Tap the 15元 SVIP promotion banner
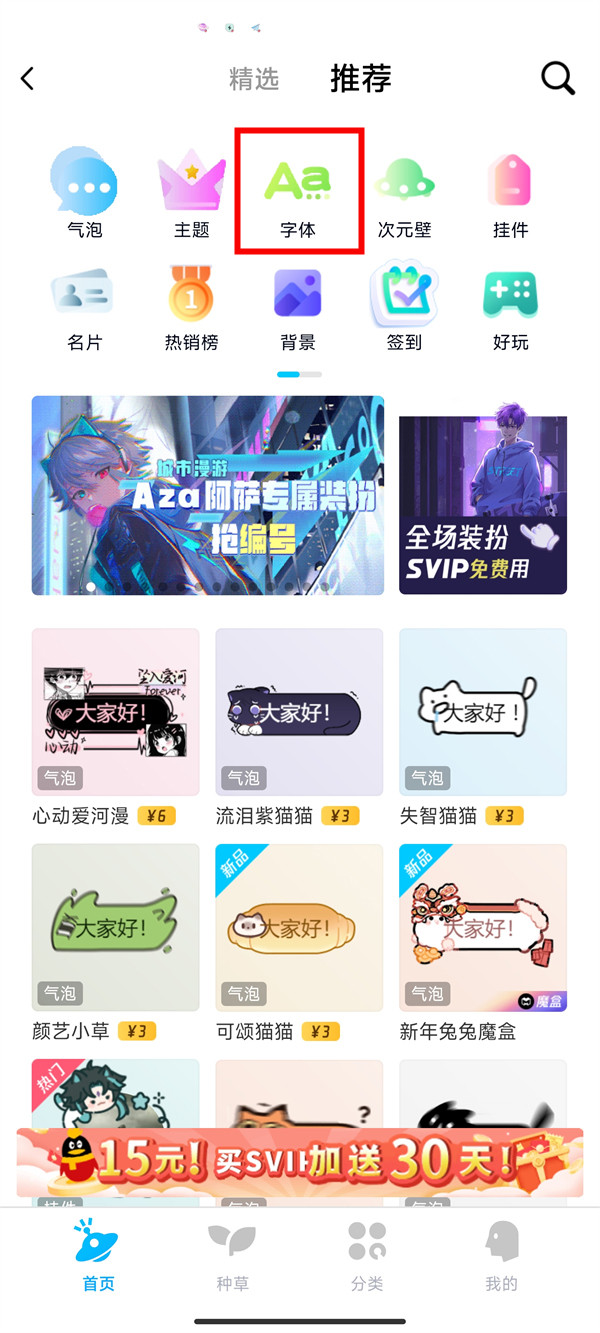The width and height of the screenshot is (600, 1333). point(300,1162)
